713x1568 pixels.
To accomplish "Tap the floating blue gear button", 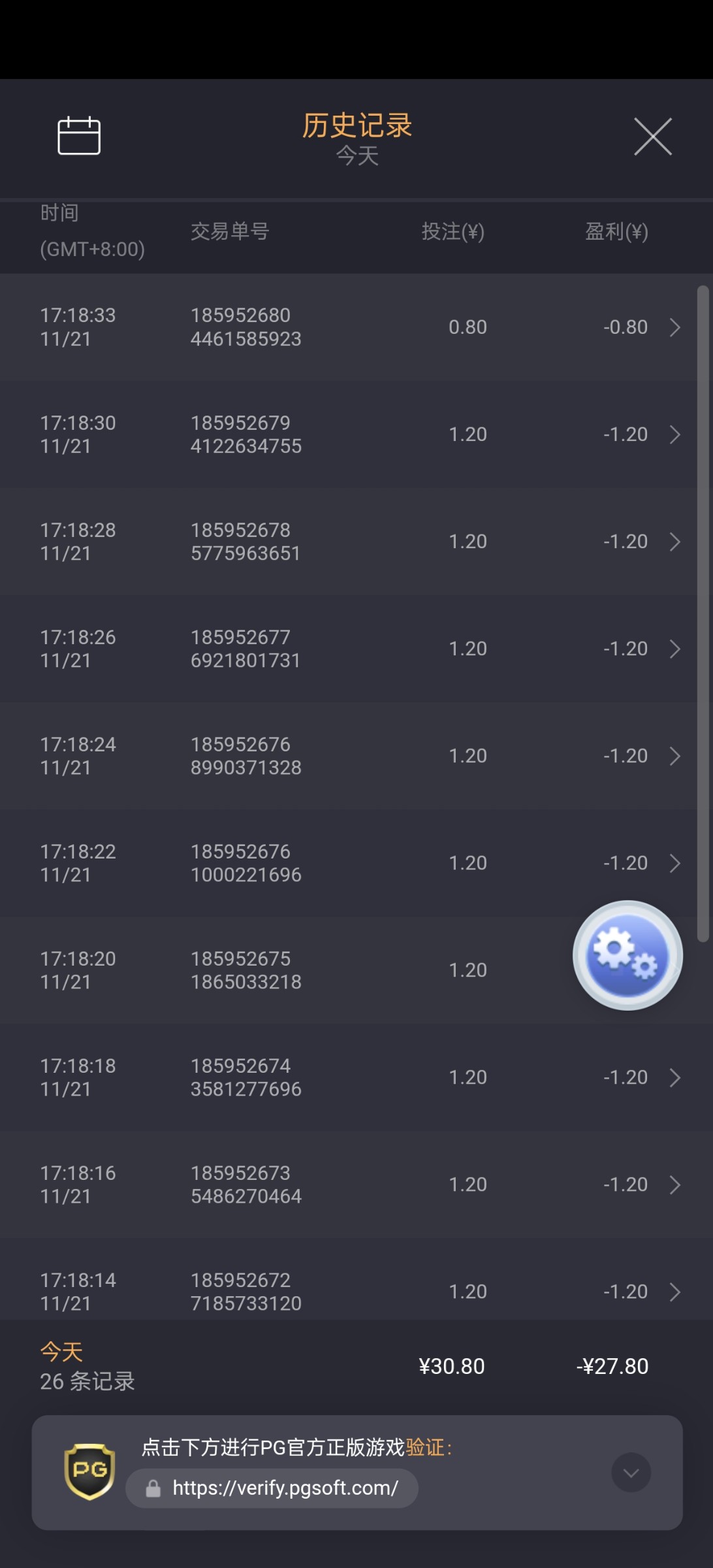I will click(627, 955).
